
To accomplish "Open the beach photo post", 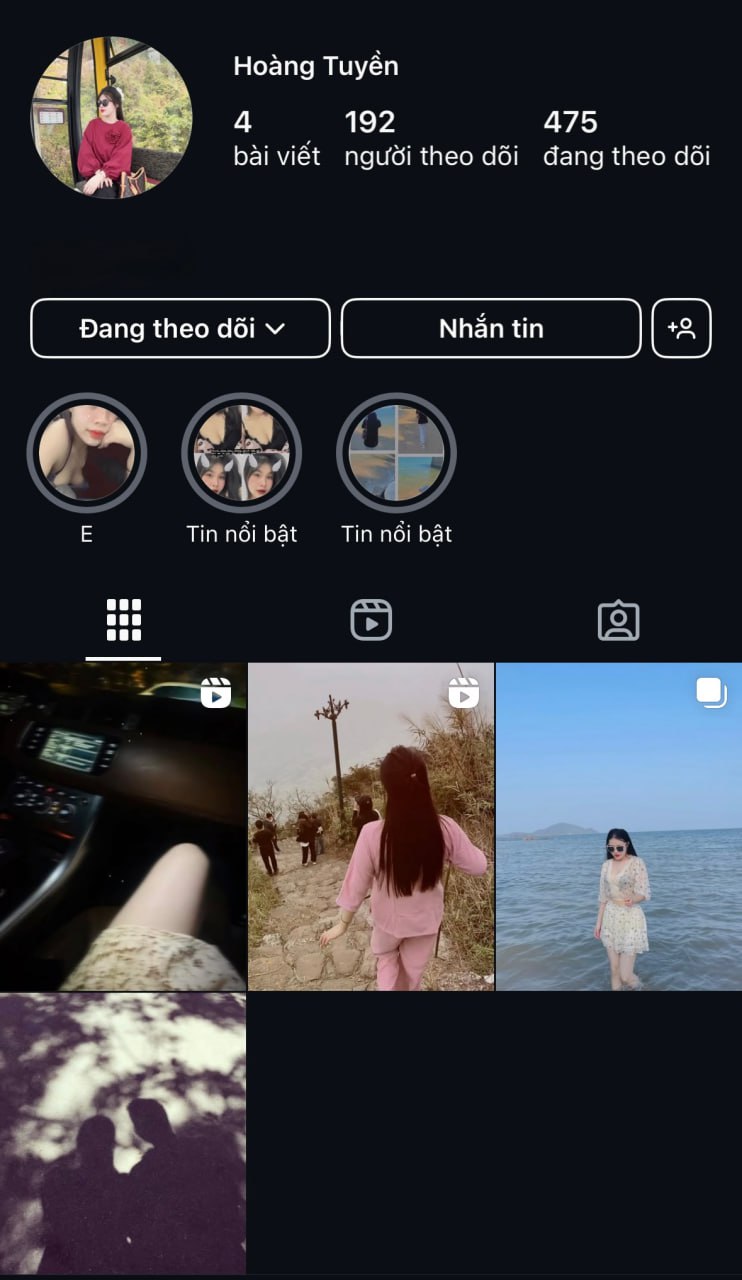I will [619, 825].
